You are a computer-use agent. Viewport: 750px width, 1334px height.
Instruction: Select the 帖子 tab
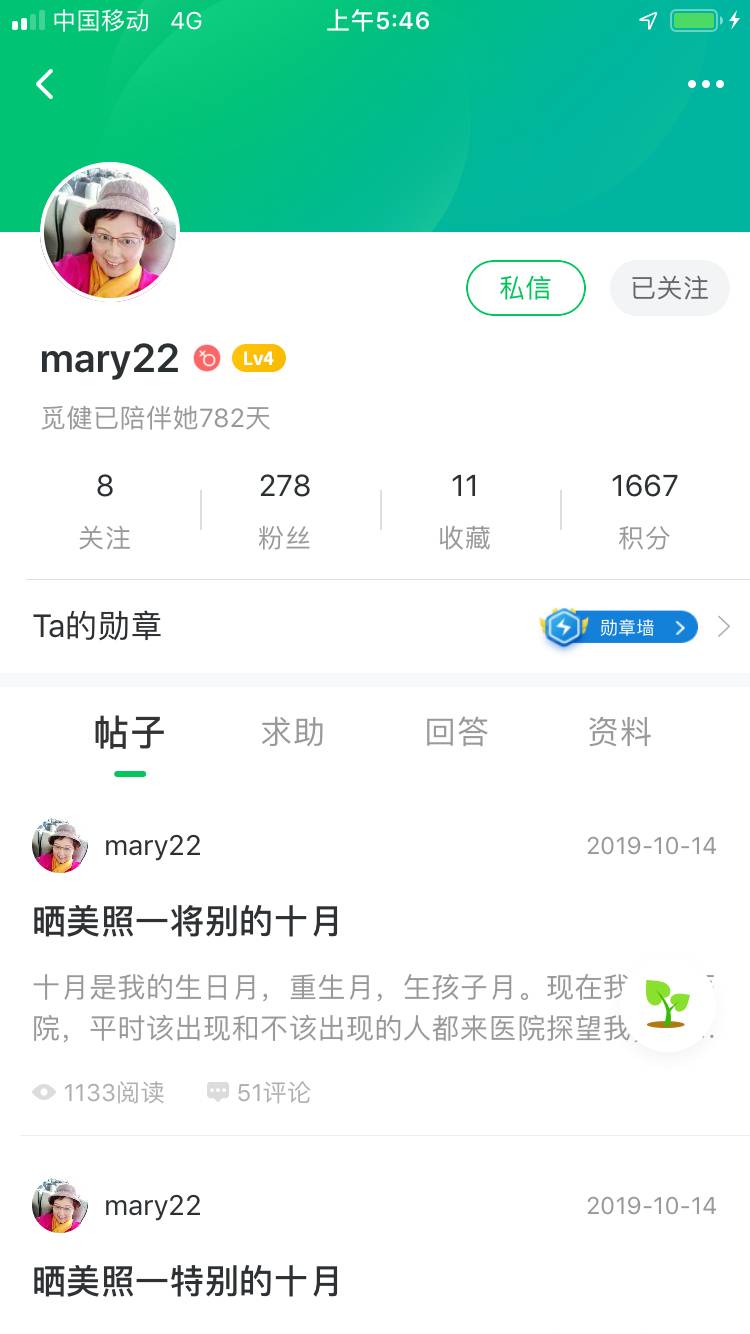point(130,733)
